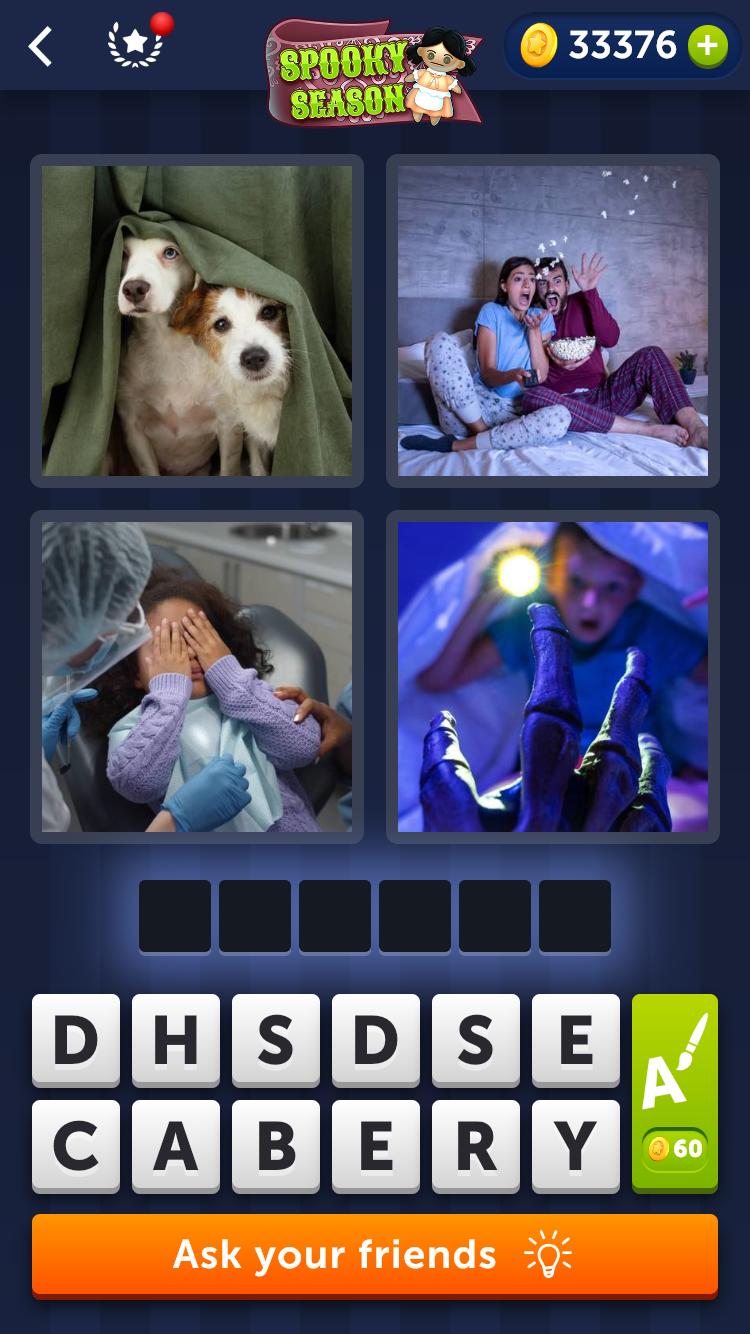Image resolution: width=750 pixels, height=1334 pixels.
Task: Open the Spooky Season event banner
Action: (373, 72)
